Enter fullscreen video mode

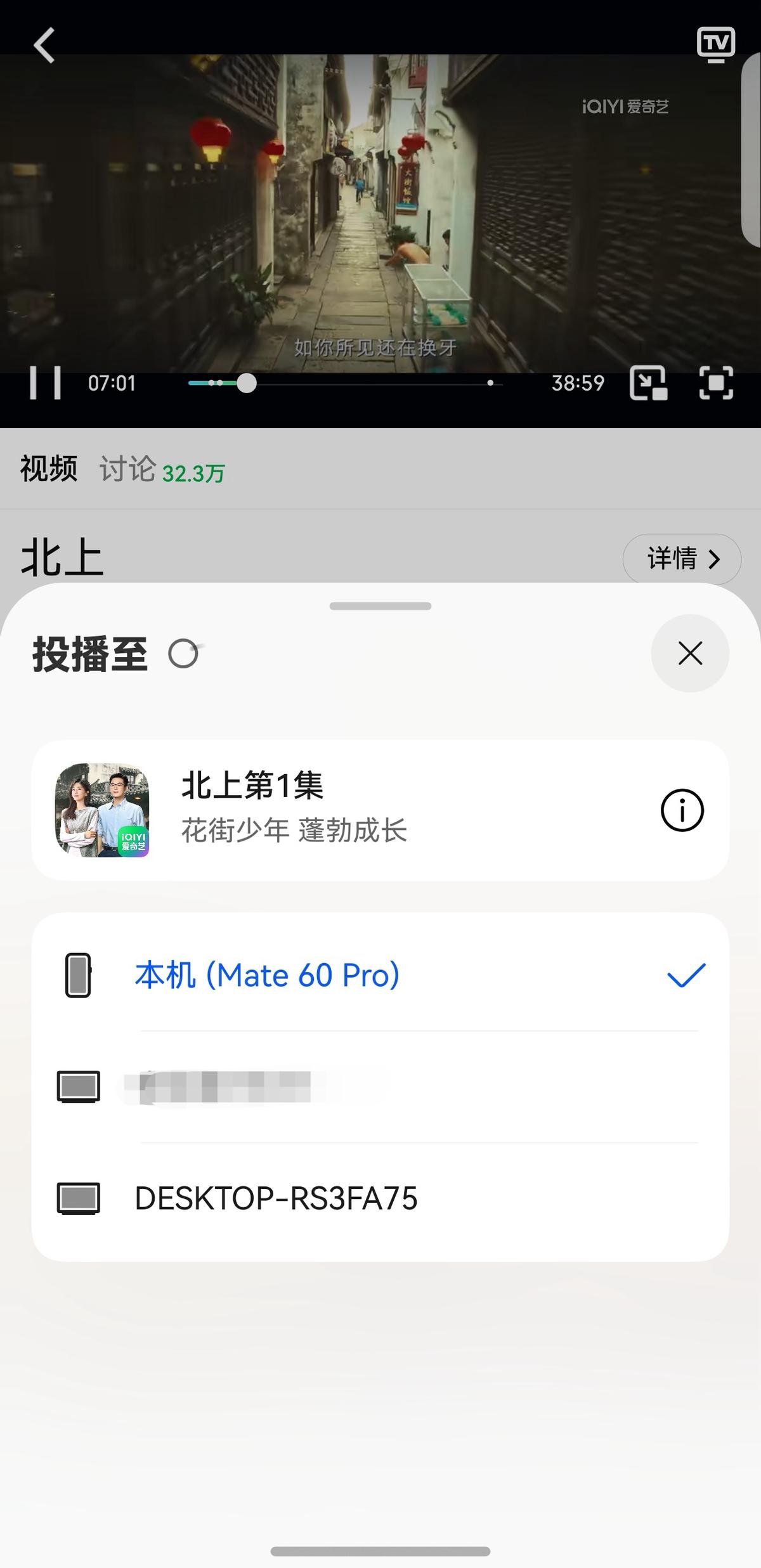tap(716, 383)
